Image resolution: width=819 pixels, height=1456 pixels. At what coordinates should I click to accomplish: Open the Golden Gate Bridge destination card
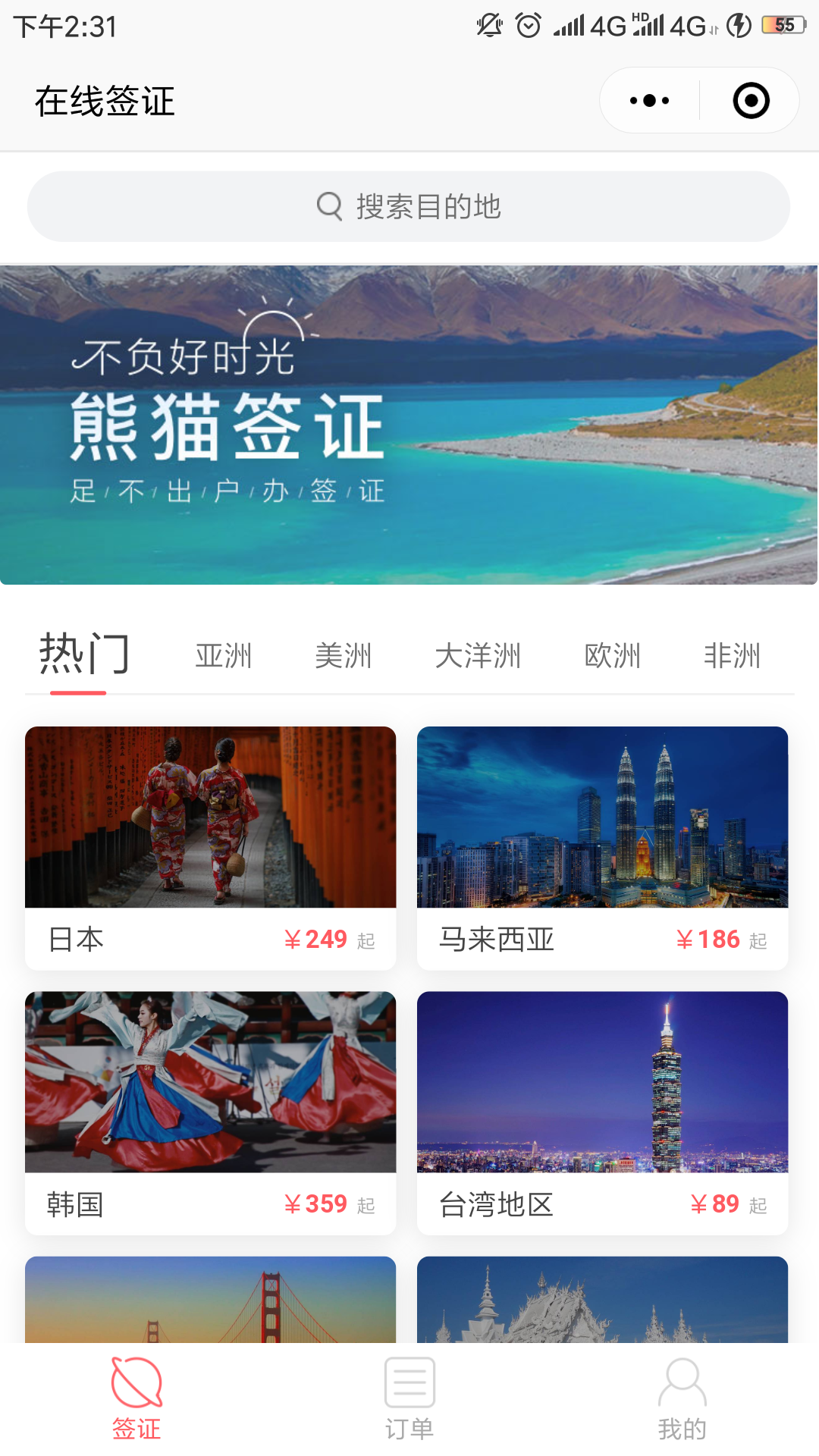[210, 1299]
